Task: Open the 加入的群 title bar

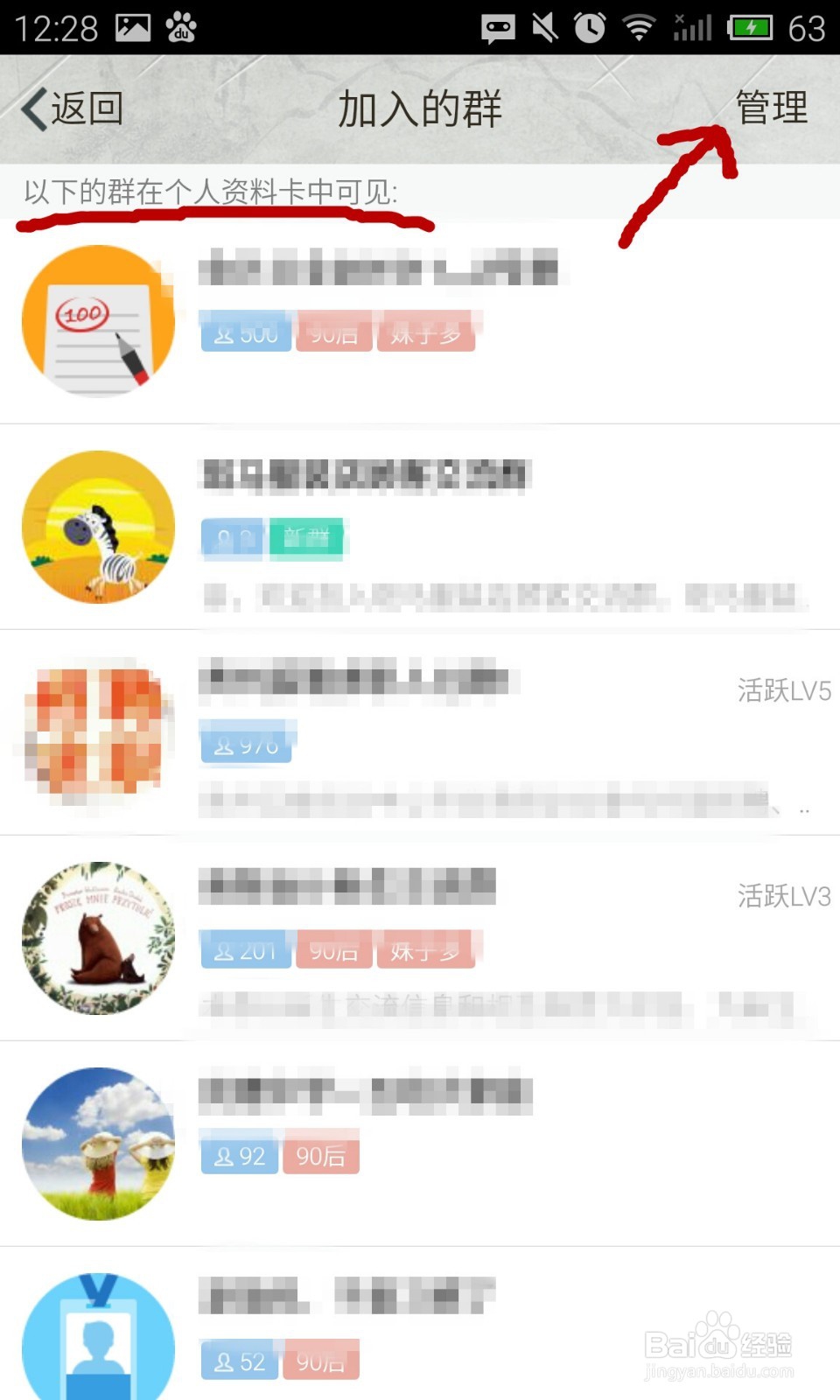Action: (418, 108)
